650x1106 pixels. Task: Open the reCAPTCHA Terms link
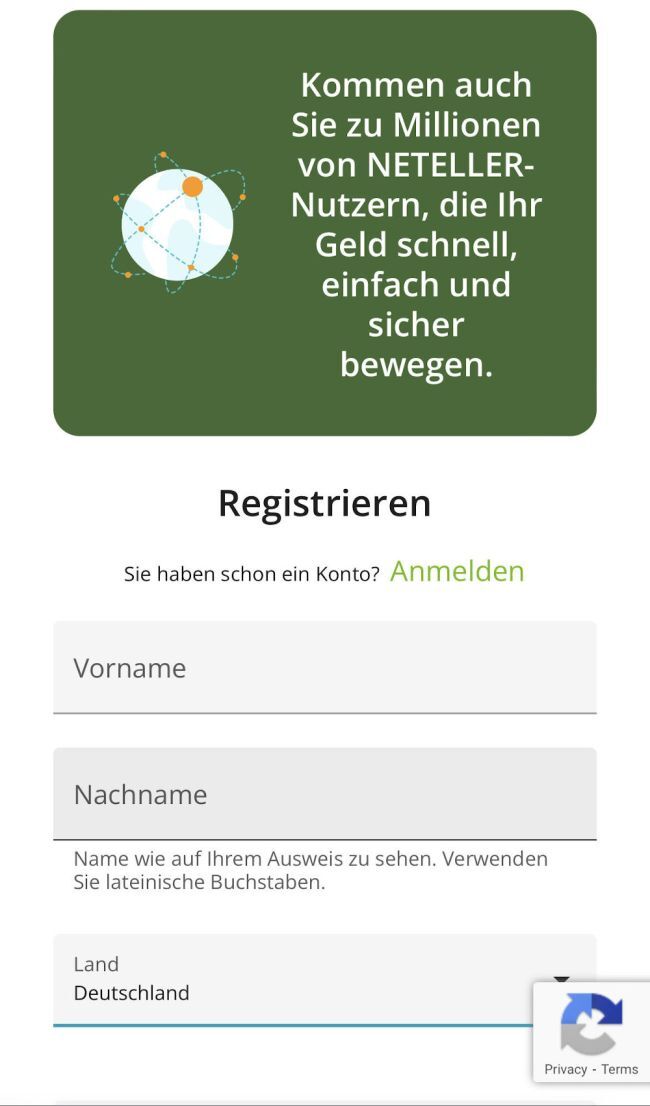coord(620,1069)
